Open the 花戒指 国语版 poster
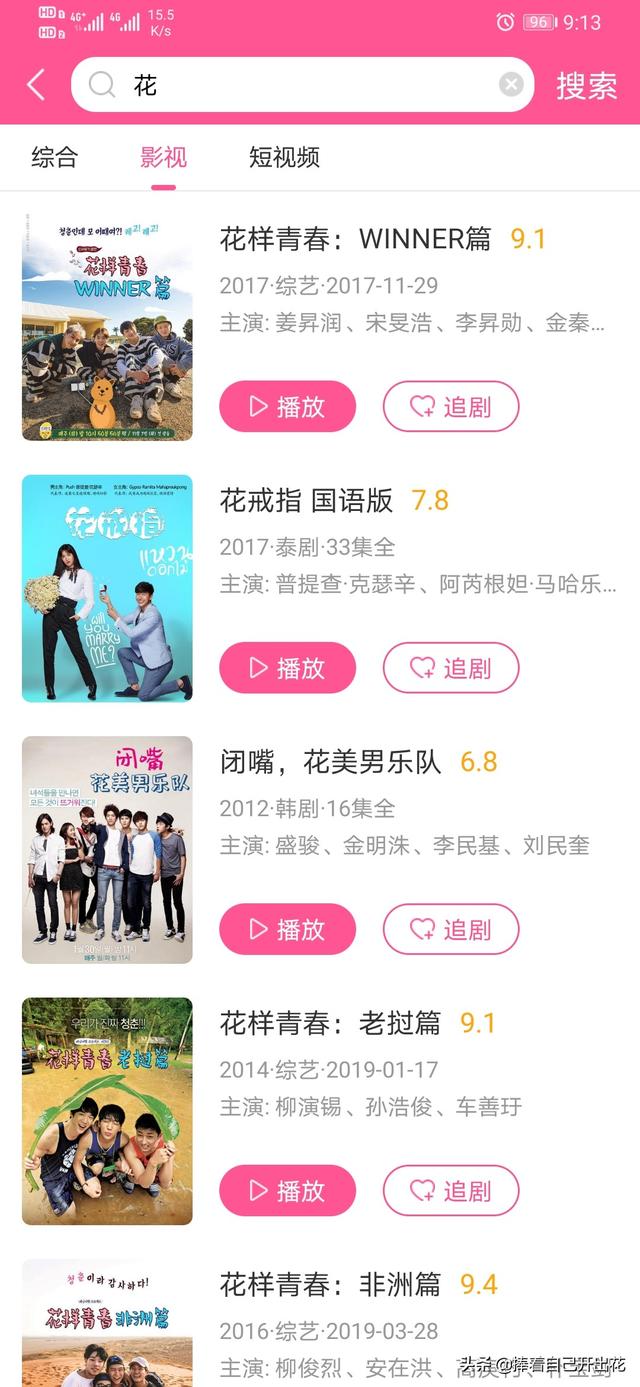 (x=107, y=588)
